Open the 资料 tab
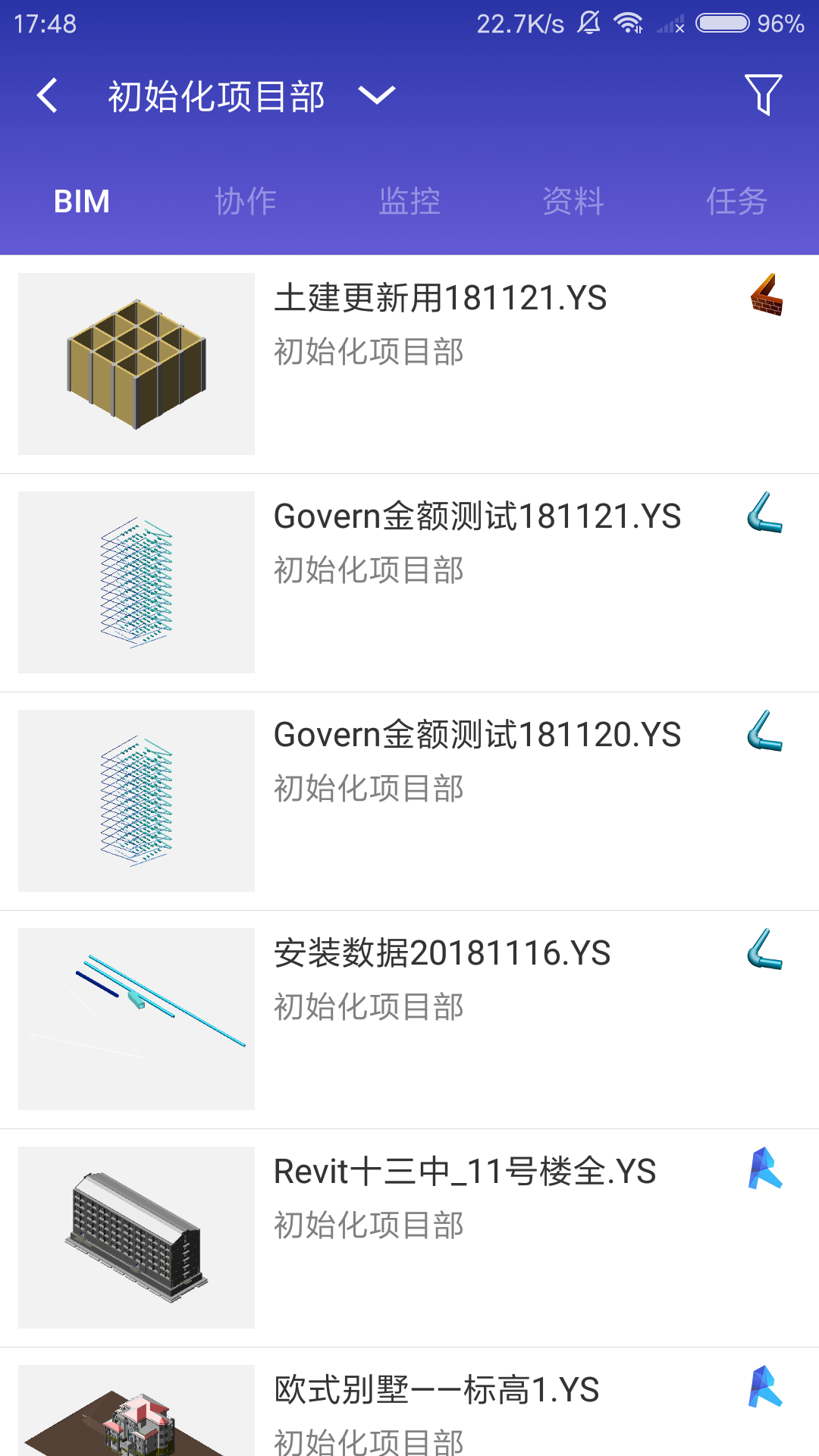The image size is (819, 1456). pos(573,201)
